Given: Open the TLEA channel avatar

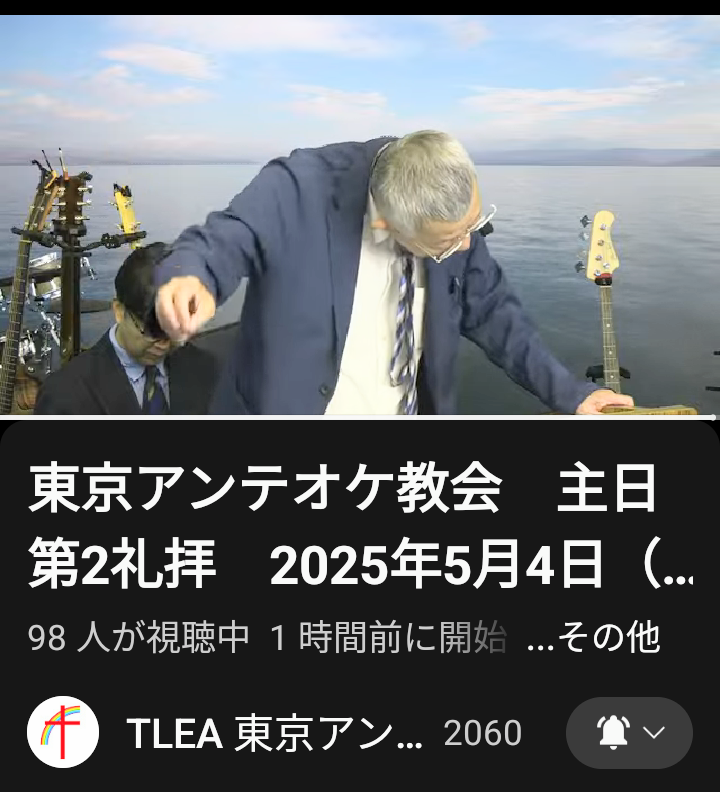Looking at the screenshot, I should pyautogui.click(x=62, y=733).
